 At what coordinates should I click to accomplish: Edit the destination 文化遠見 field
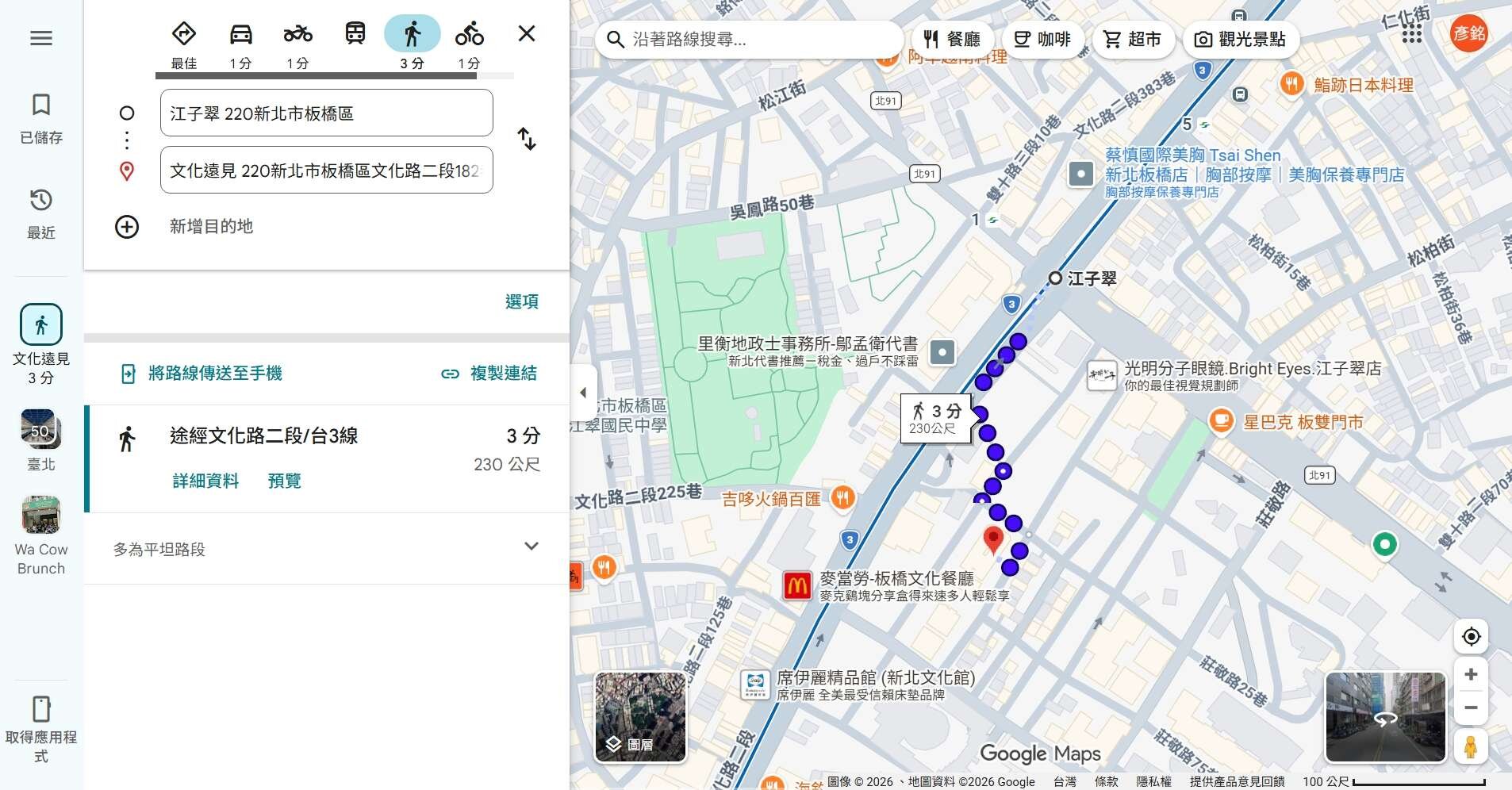point(326,171)
